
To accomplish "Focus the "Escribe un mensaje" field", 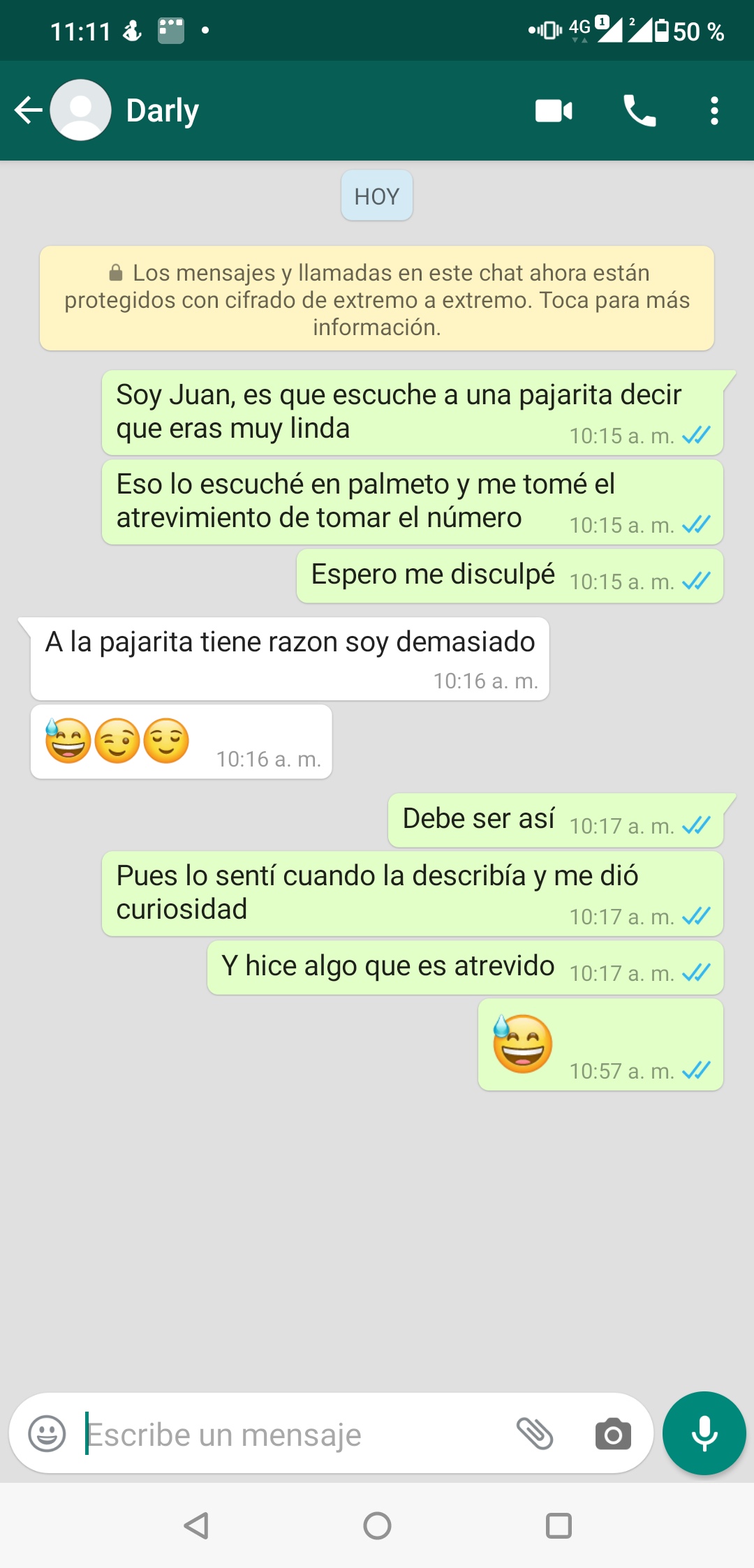I will [x=293, y=1435].
